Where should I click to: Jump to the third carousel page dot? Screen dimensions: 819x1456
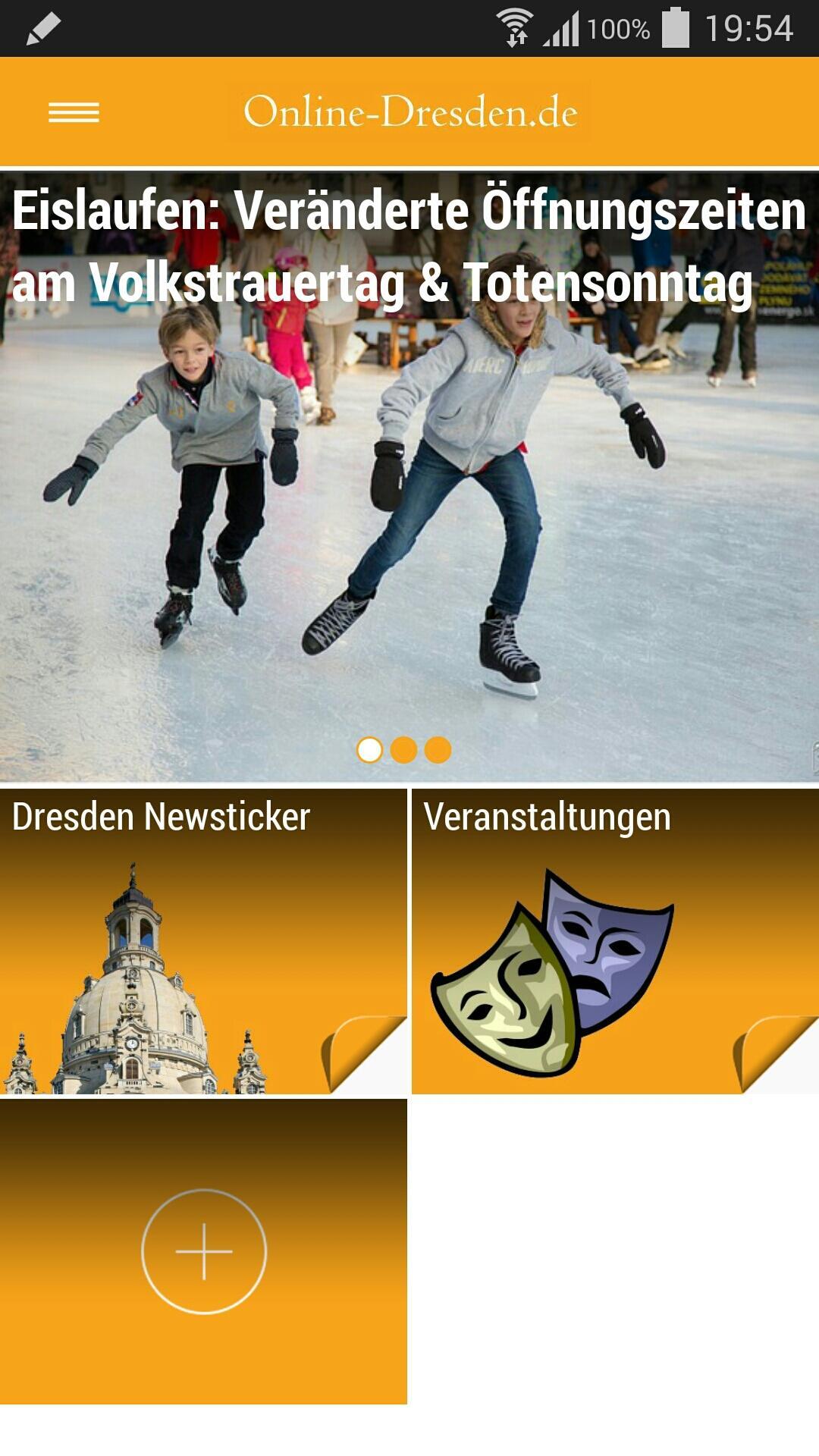(x=438, y=750)
